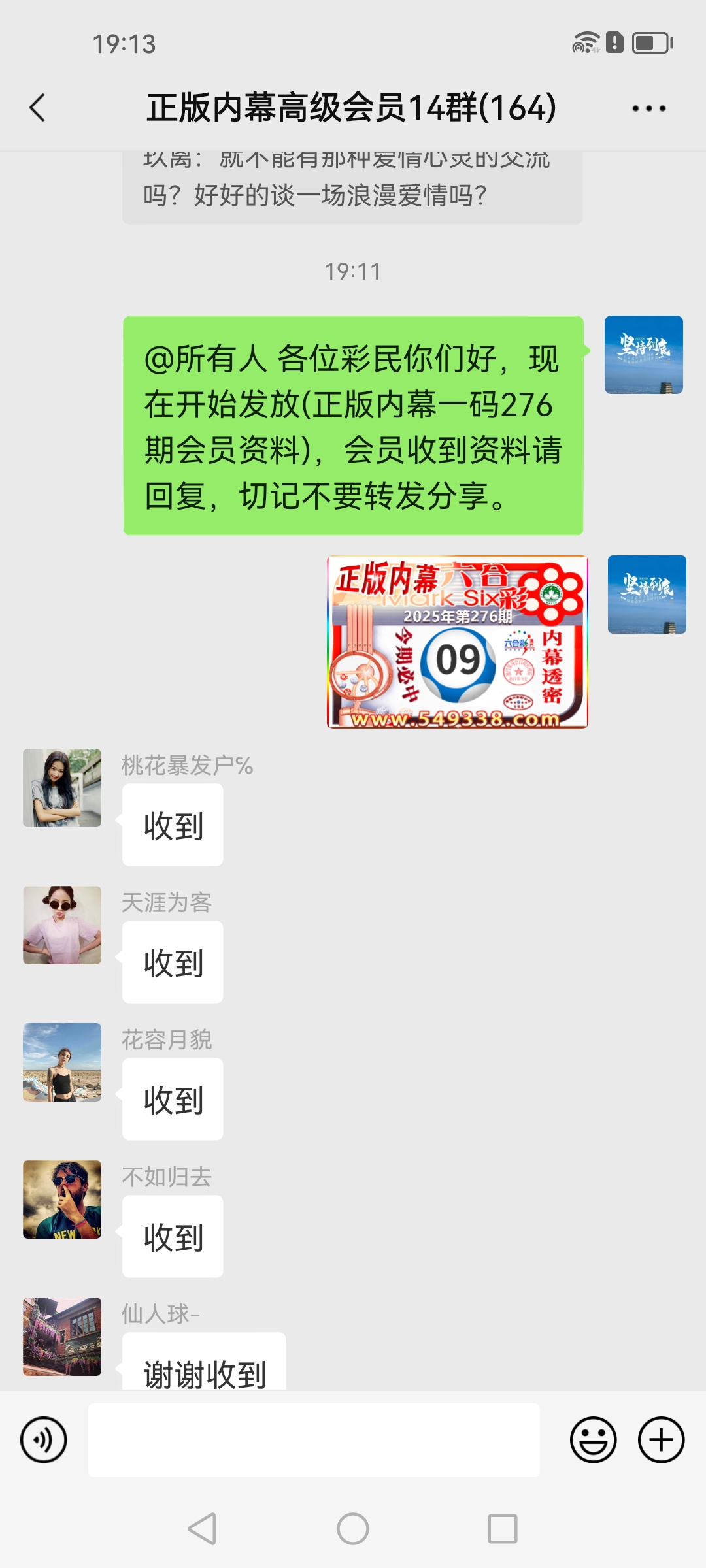View 天涯为客 profile avatar

coord(62,925)
